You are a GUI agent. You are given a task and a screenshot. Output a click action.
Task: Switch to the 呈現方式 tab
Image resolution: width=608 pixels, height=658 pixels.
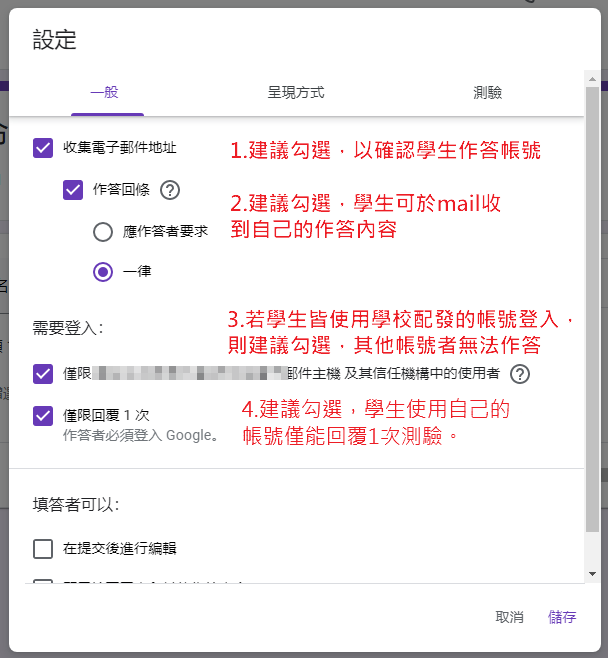[x=296, y=93]
